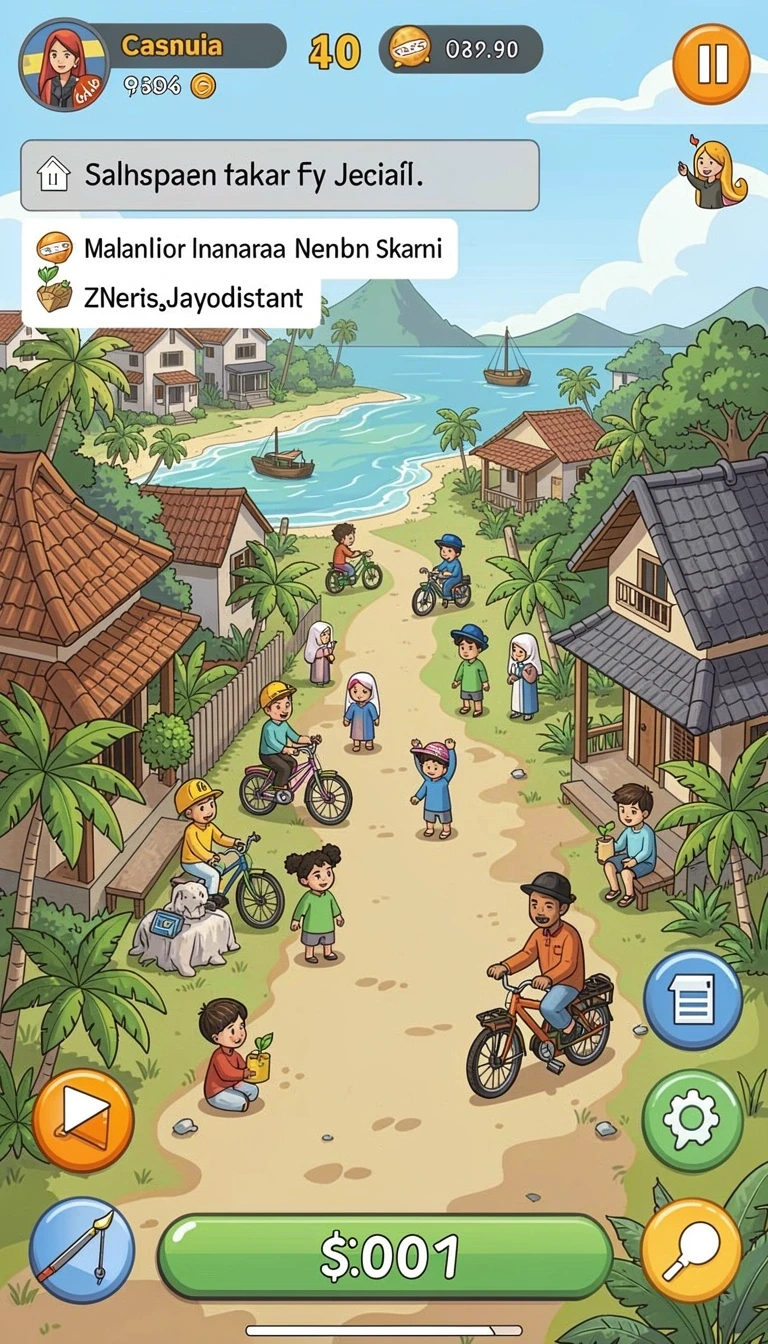Image resolution: width=768 pixels, height=1344 pixels.
Task: Pause the game
Action: pos(711,64)
